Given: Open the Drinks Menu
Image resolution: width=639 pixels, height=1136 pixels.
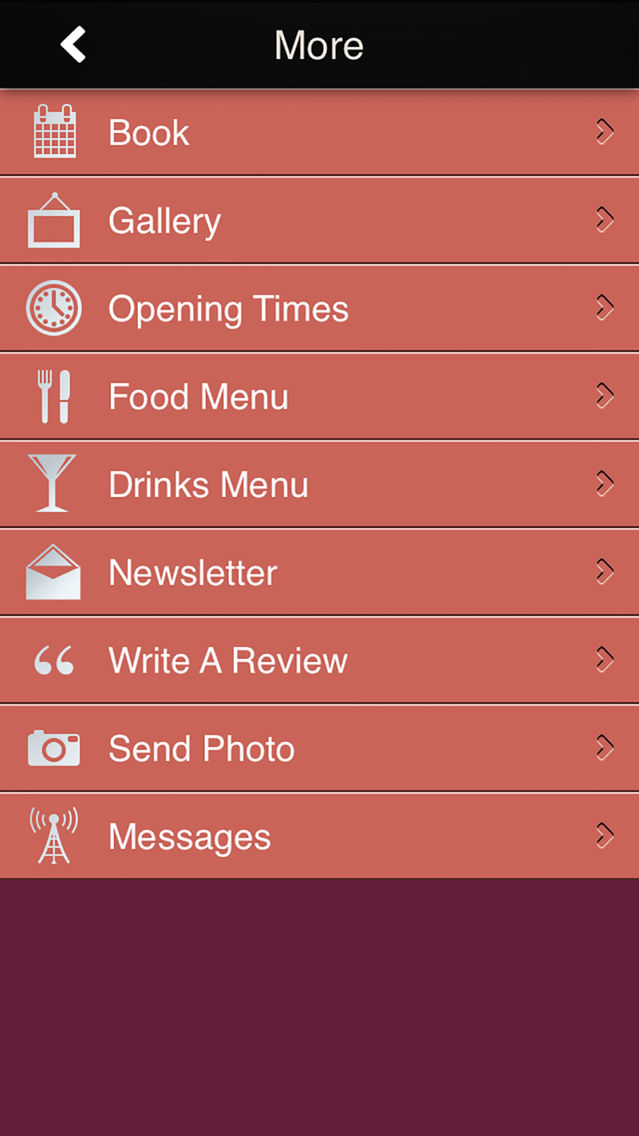Looking at the screenshot, I should (320, 484).
